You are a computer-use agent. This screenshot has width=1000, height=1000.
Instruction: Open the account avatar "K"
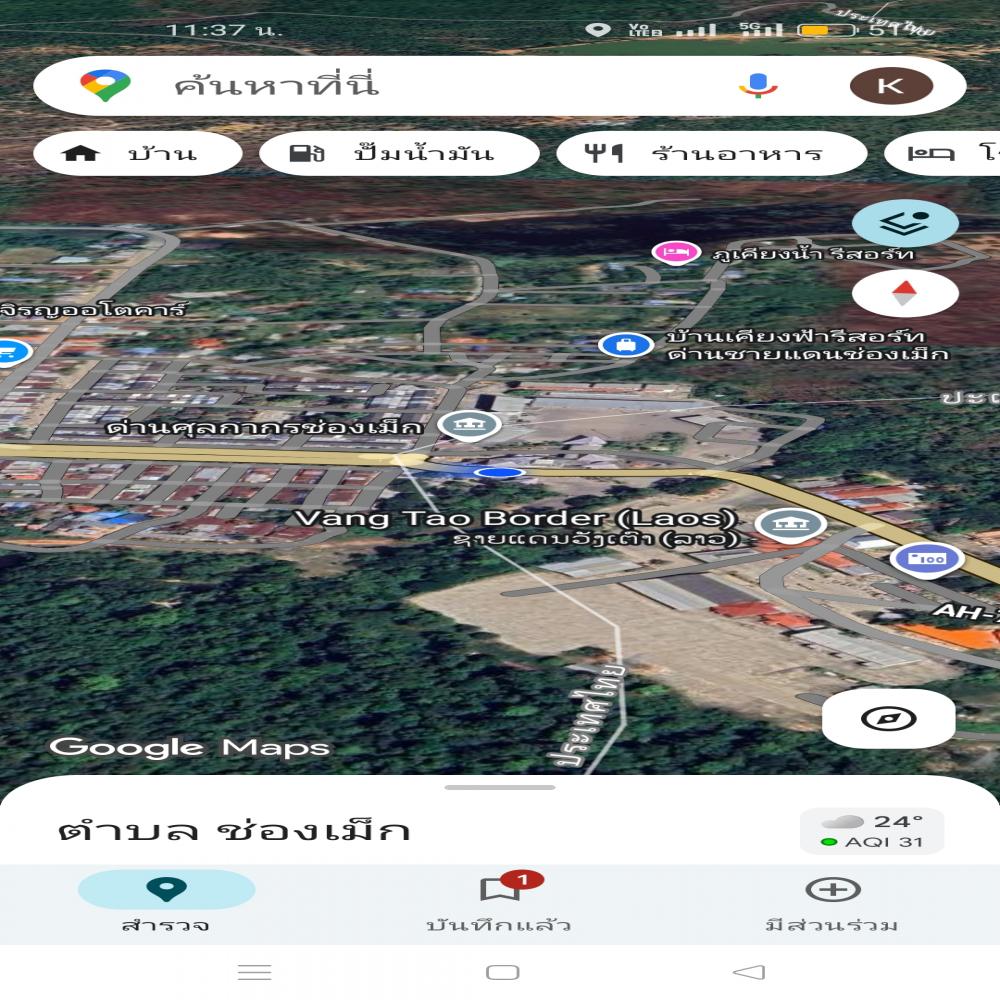pyautogui.click(x=890, y=86)
